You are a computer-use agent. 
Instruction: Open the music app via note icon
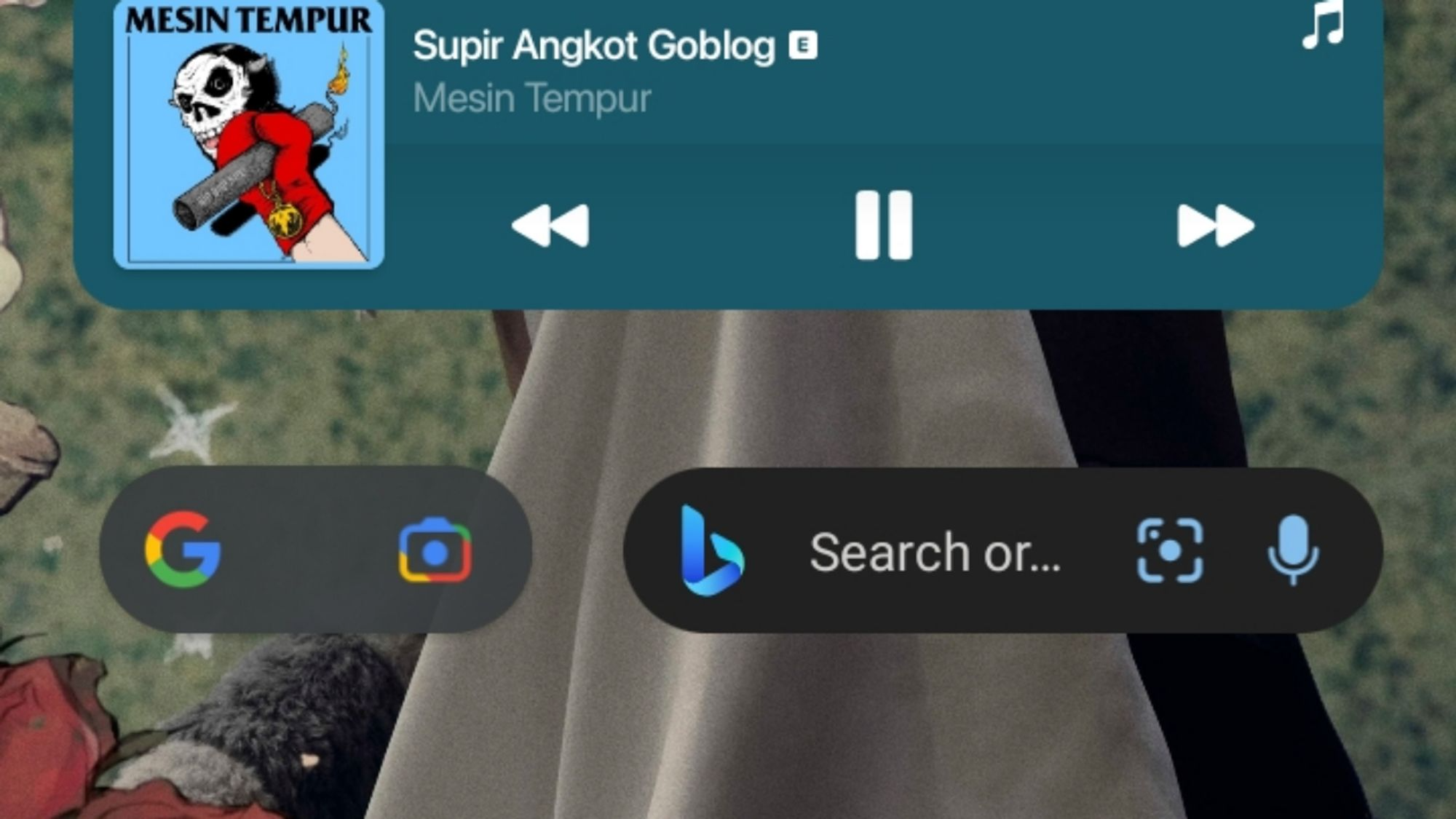pyautogui.click(x=1323, y=25)
